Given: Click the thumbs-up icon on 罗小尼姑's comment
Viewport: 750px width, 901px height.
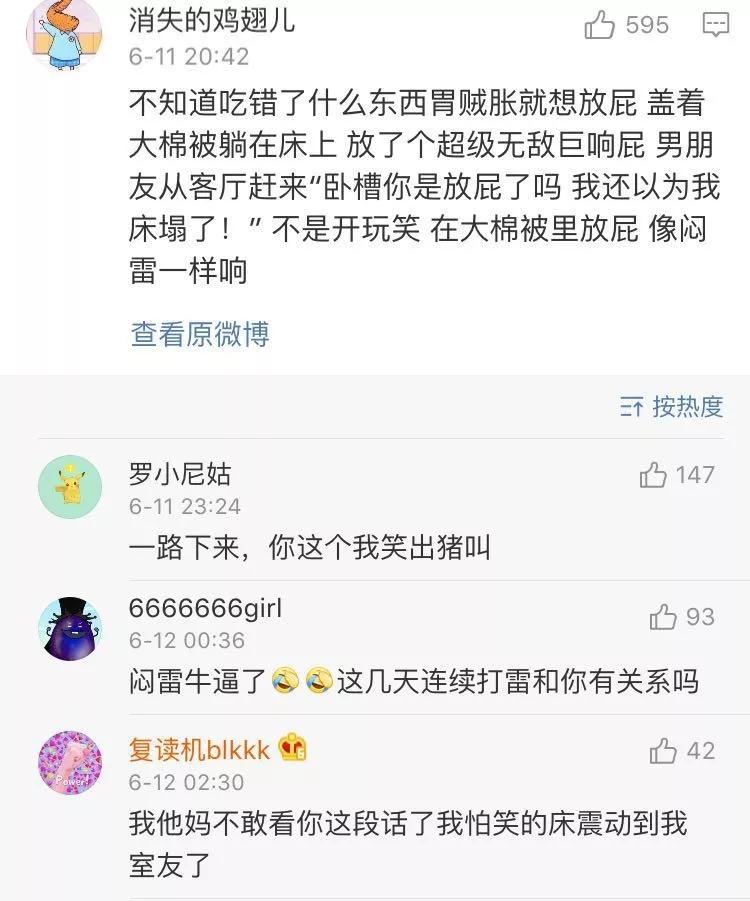Looking at the screenshot, I should click(651, 478).
